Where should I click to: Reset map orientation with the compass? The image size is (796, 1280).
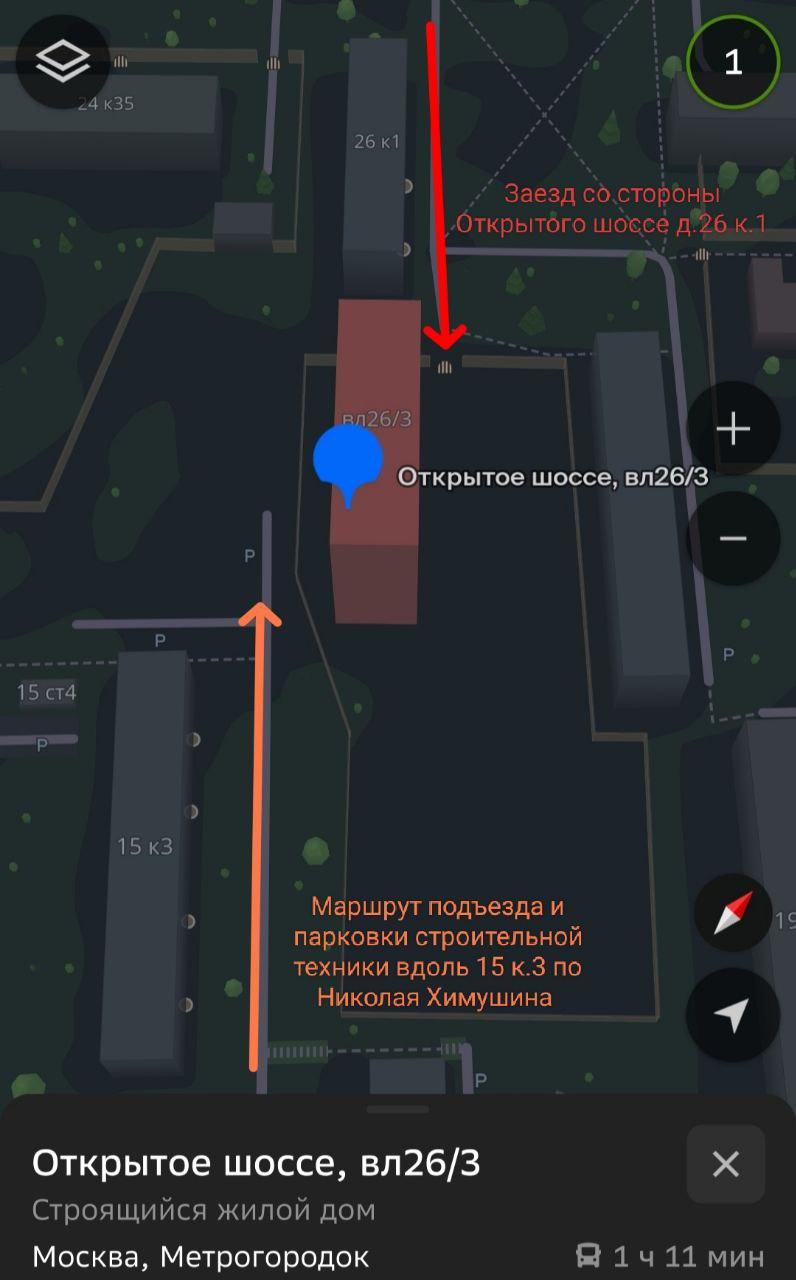[x=733, y=912]
